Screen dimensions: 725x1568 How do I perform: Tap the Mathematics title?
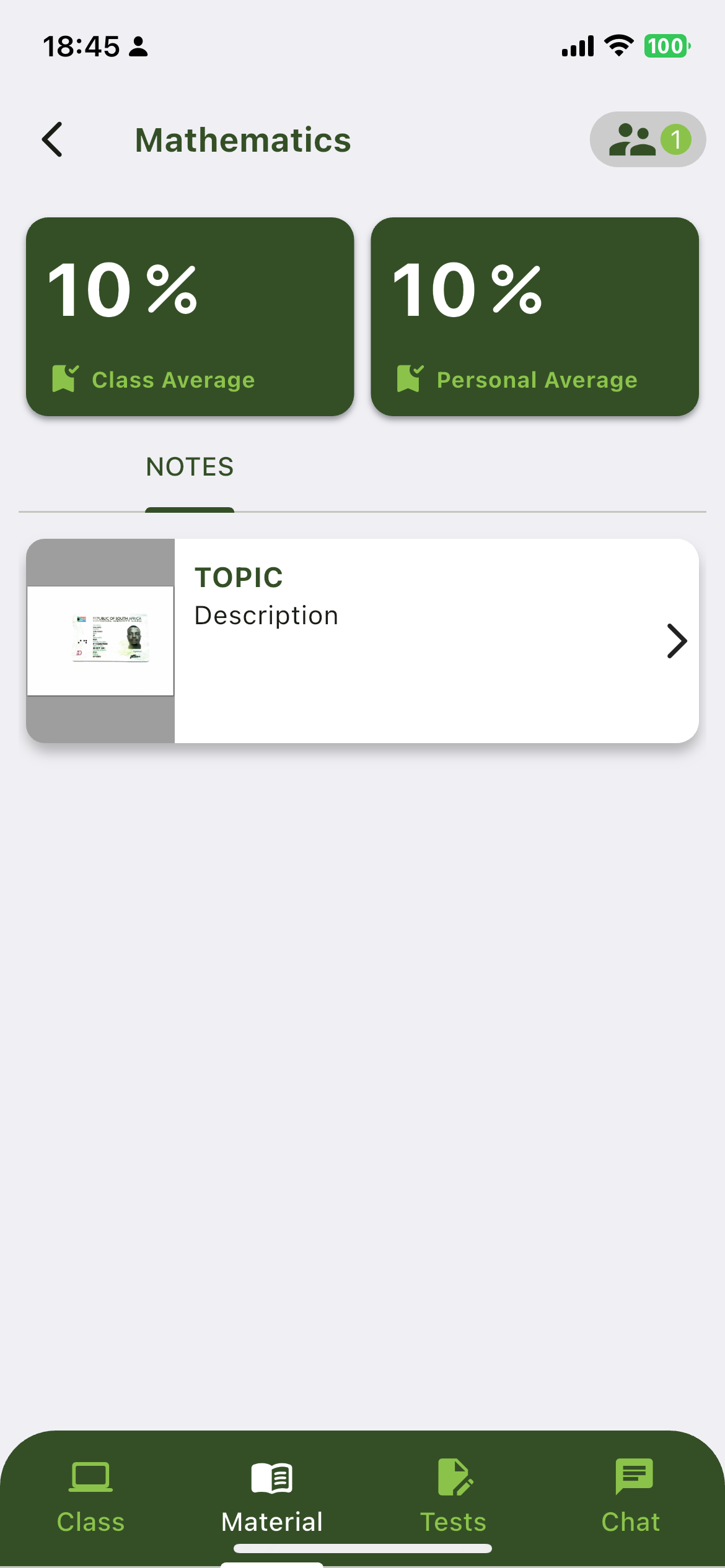pyautogui.click(x=242, y=139)
